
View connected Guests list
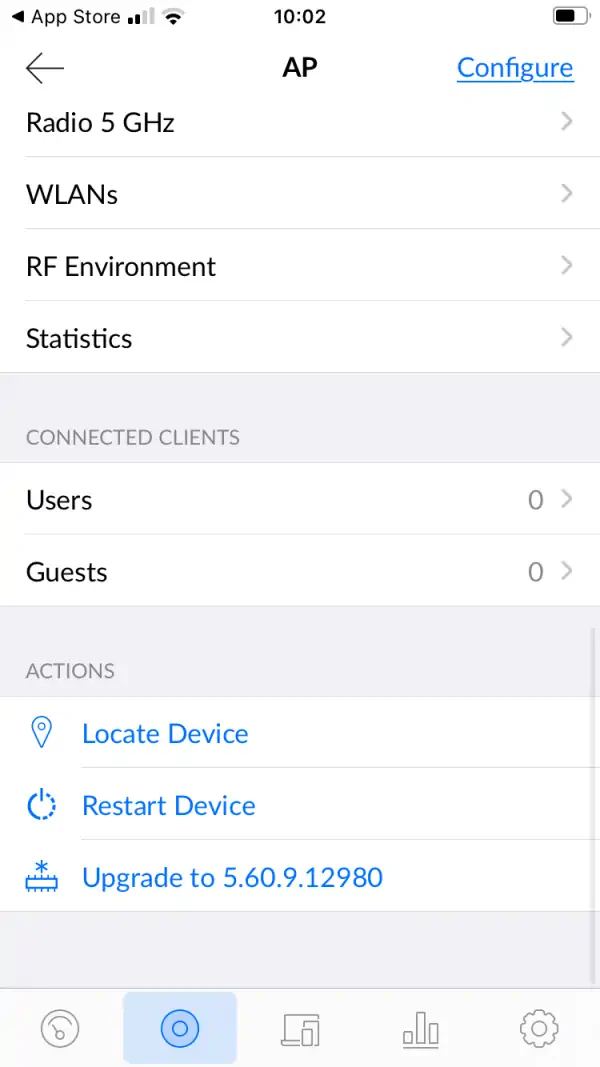(300, 572)
